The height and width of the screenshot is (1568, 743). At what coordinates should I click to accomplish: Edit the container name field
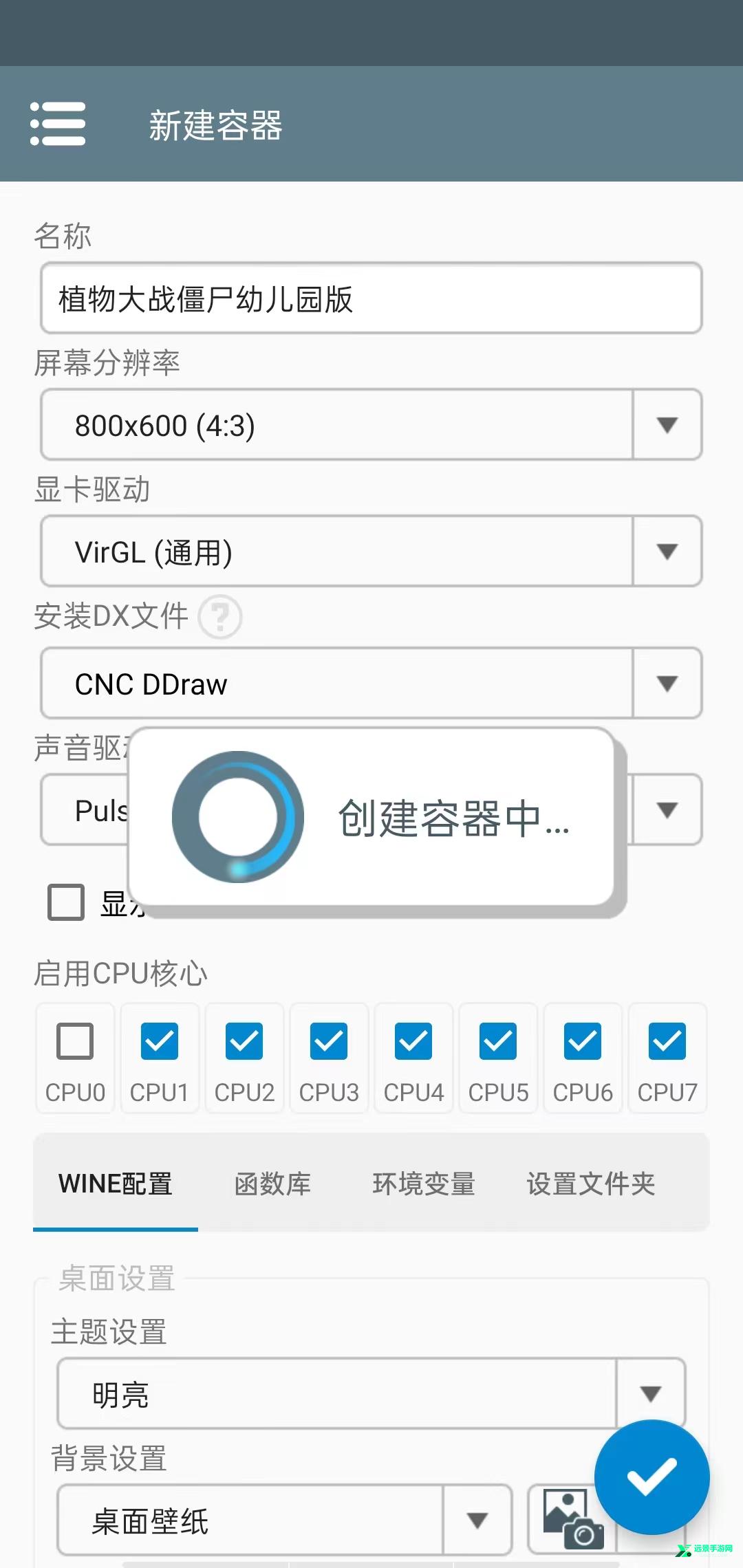371,298
